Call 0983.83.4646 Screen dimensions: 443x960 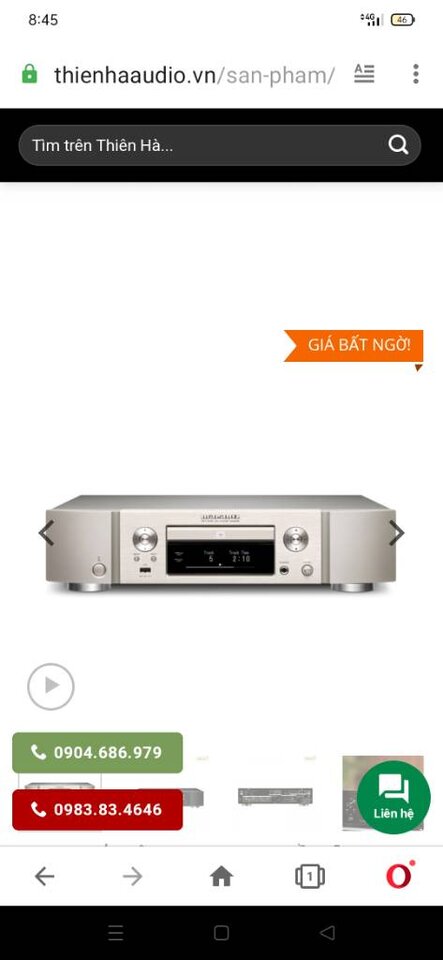pos(97,810)
